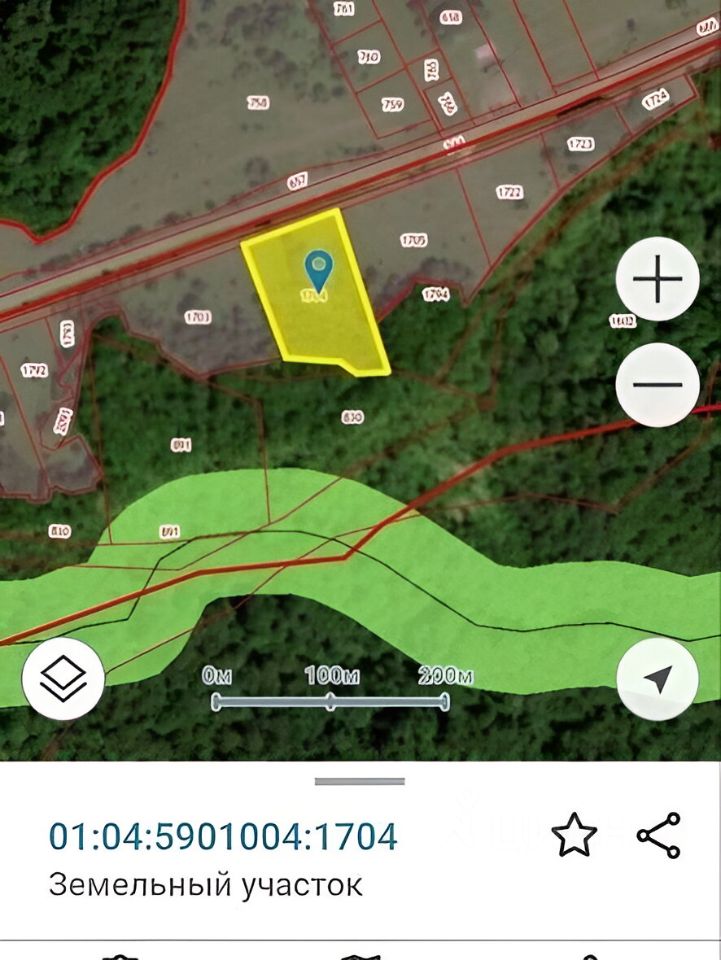Image resolution: width=721 pixels, height=960 pixels.
Task: Zoom in on the map
Action: click(x=657, y=280)
